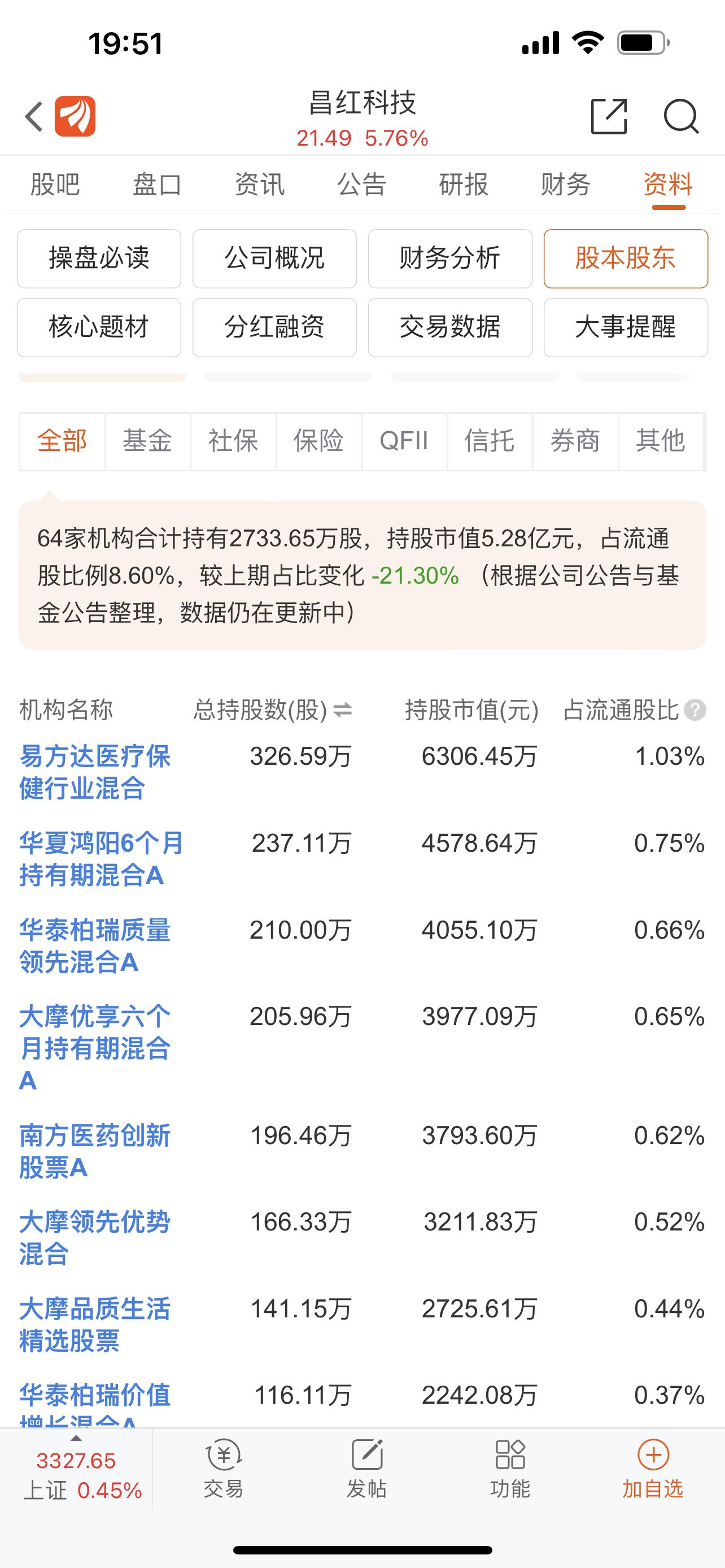Switch to the 财务 tab
This screenshot has width=725, height=1568.
(x=566, y=184)
